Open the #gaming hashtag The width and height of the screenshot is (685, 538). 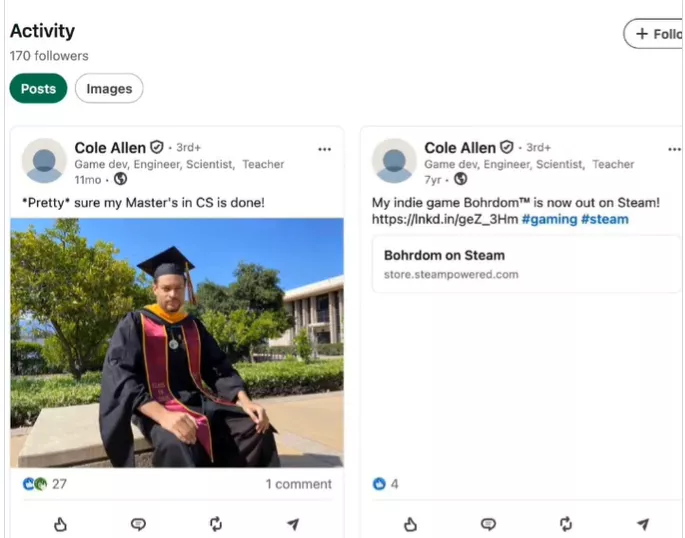[x=549, y=219]
